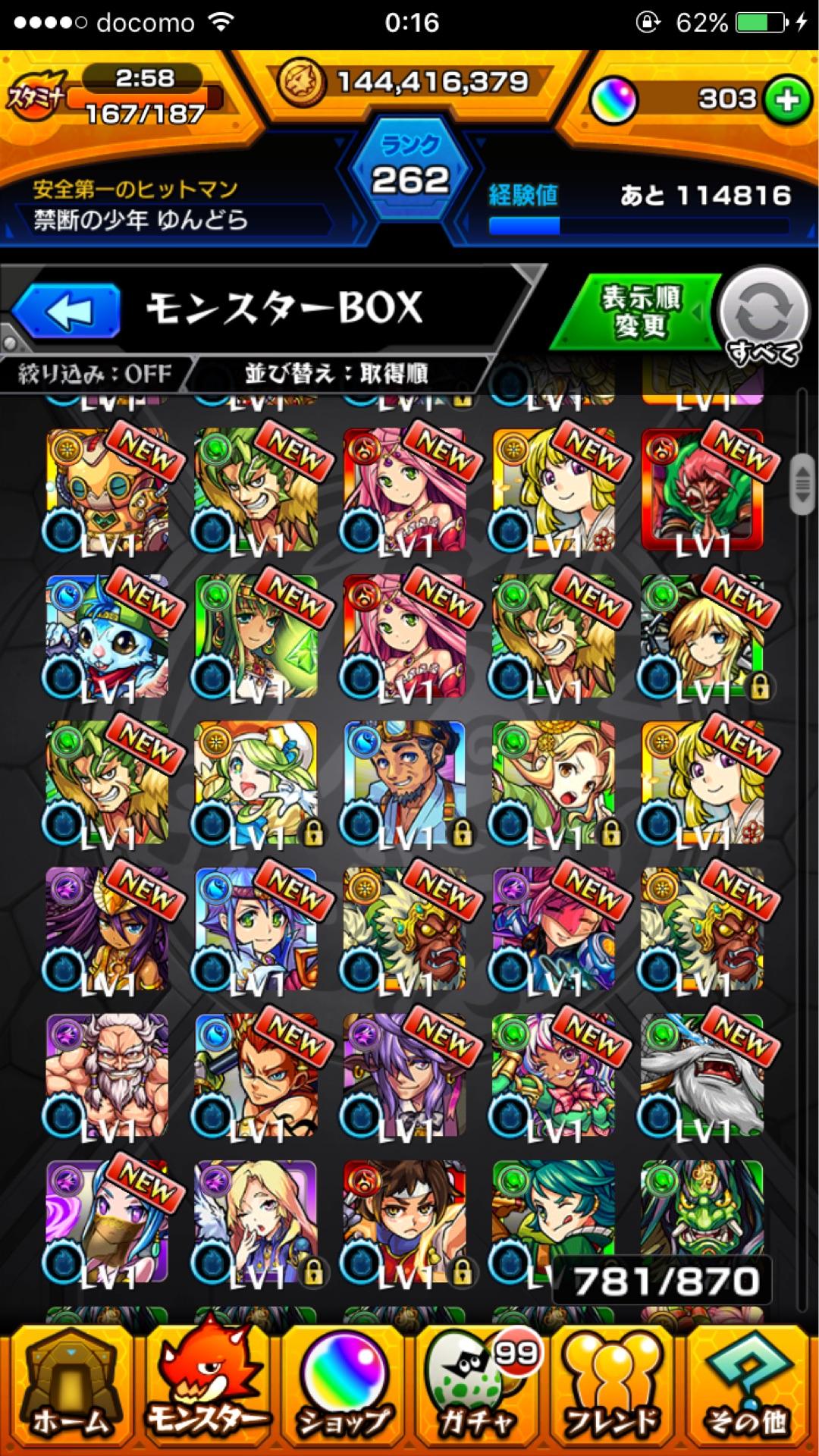The height and width of the screenshot is (1456, 819).
Task: Switch to the モンスター tab
Action: [205, 1389]
